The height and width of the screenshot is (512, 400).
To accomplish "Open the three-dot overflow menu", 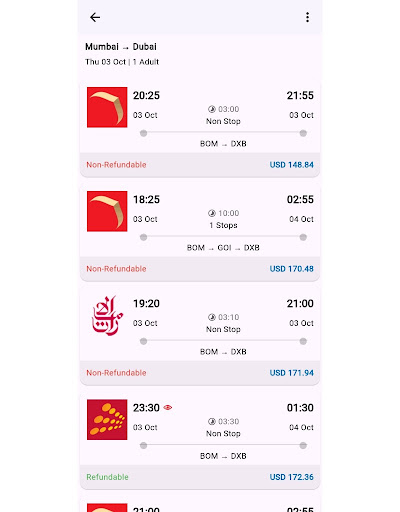I will click(x=307, y=17).
